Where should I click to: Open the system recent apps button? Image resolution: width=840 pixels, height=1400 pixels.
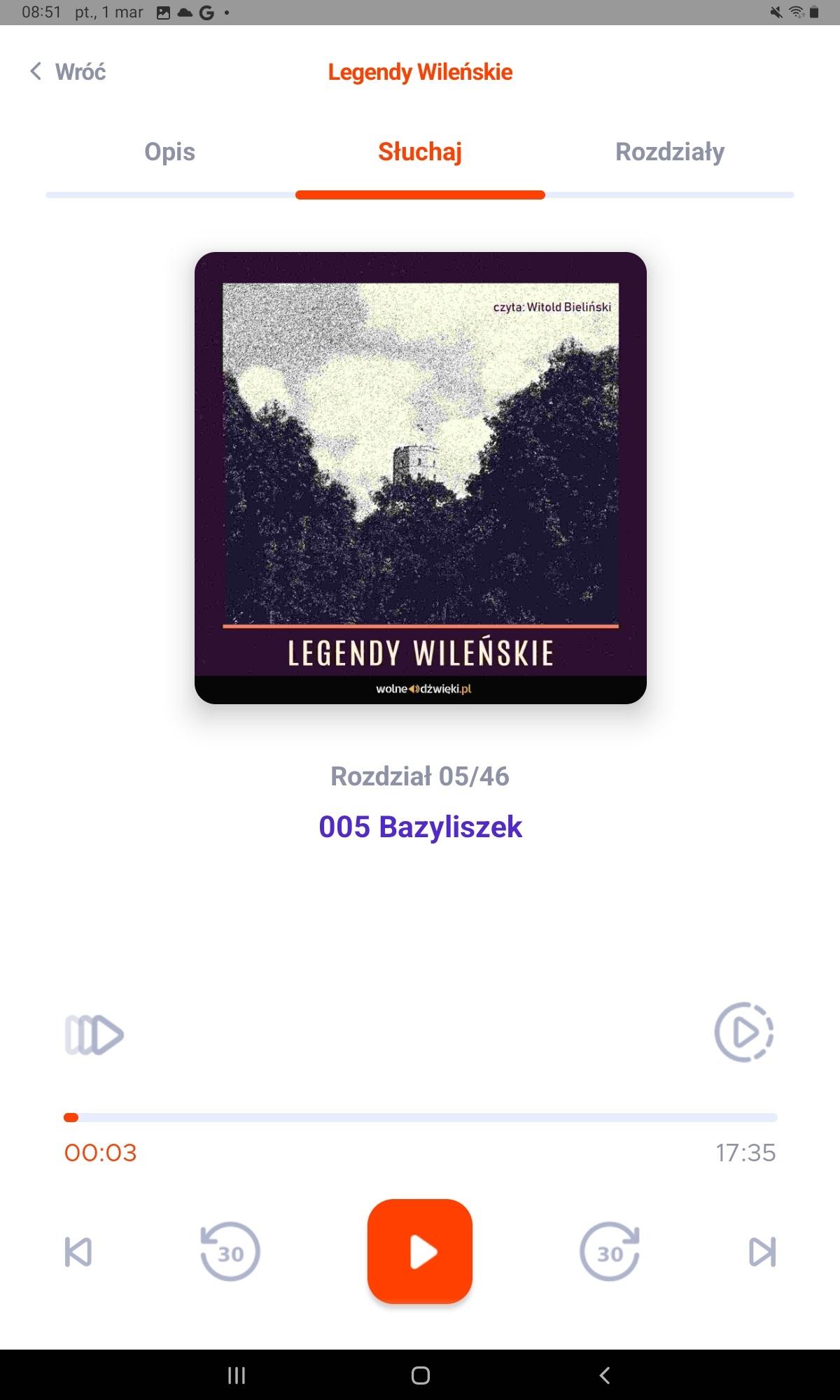[x=237, y=1375]
